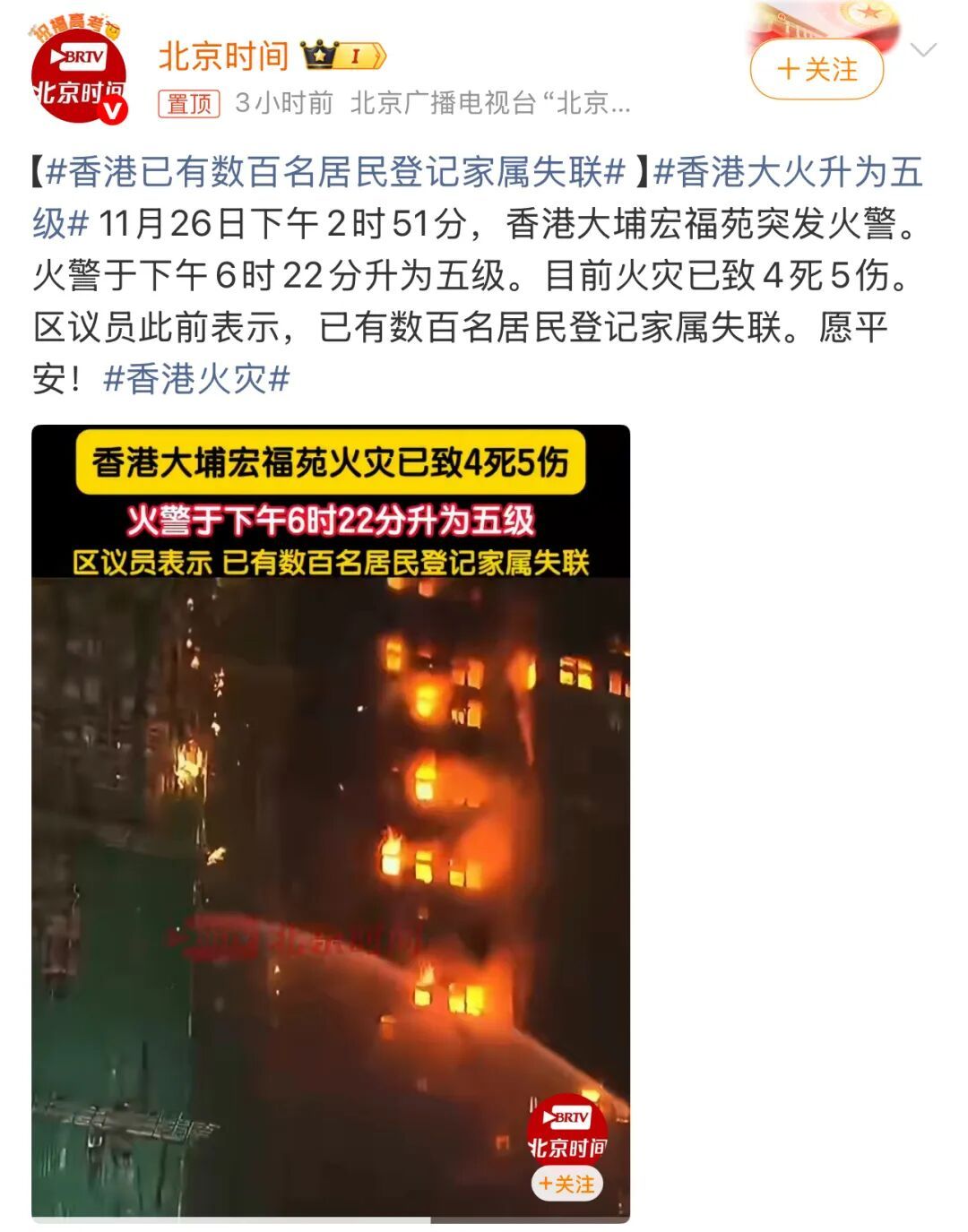Follow 北京时间 with the +关注 button

click(817, 70)
